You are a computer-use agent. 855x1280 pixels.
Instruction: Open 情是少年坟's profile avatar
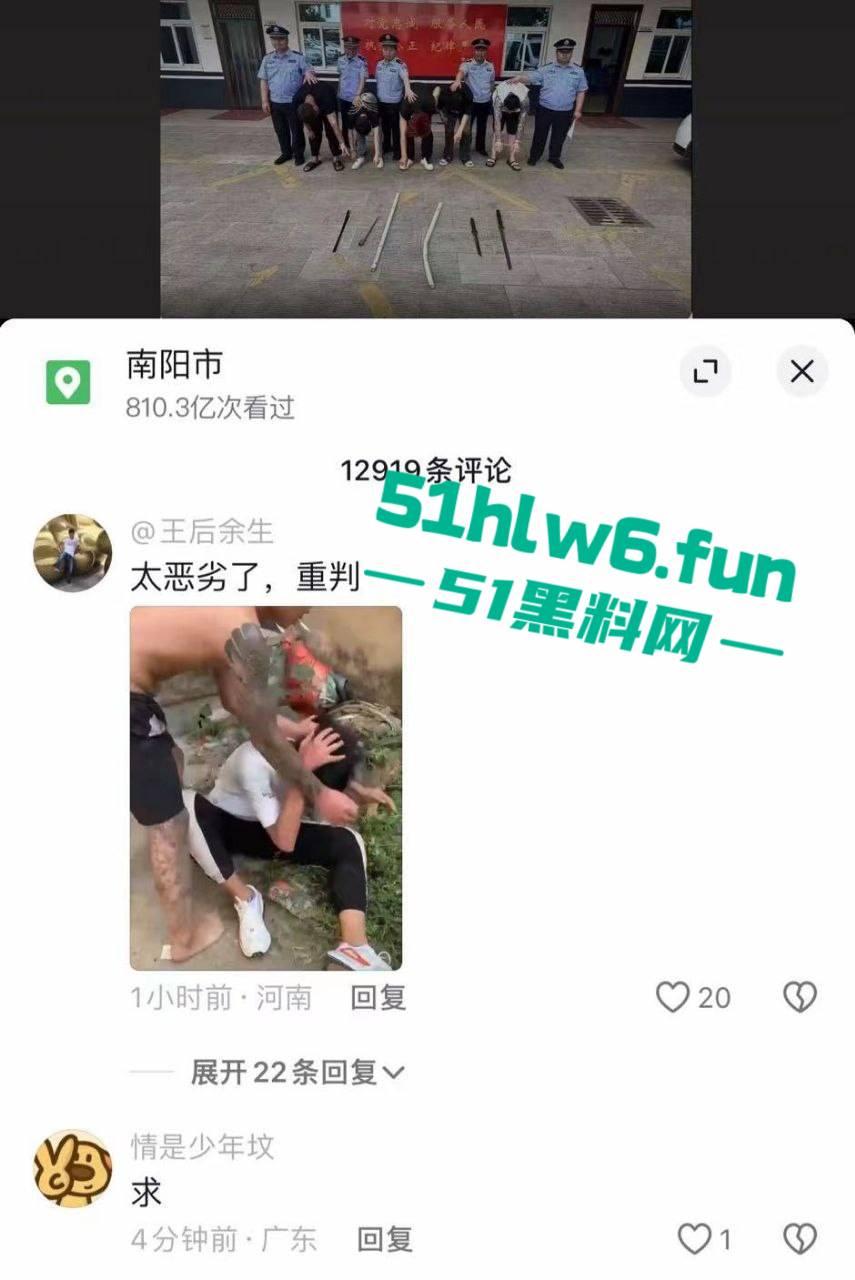pos(72,1168)
